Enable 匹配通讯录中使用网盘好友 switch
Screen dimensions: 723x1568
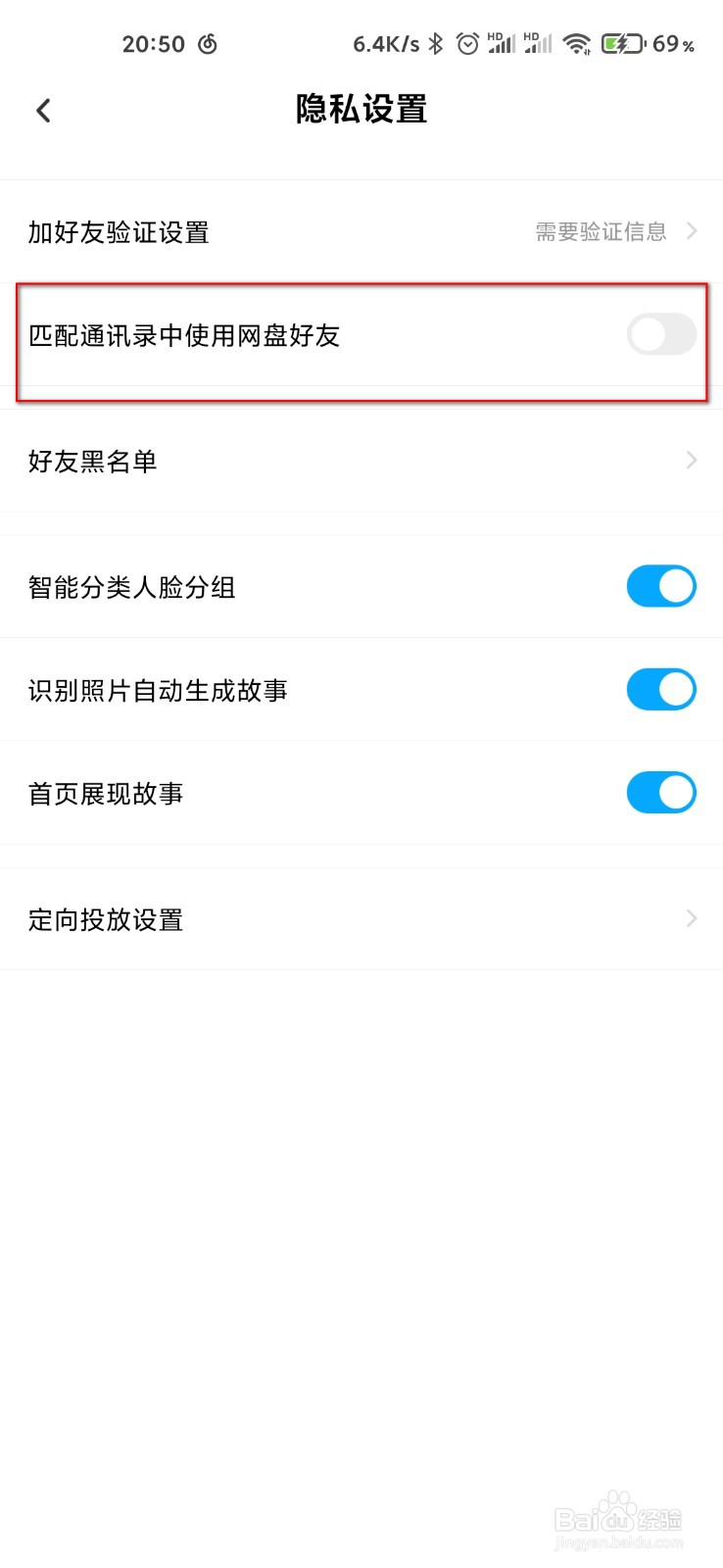pos(661,334)
